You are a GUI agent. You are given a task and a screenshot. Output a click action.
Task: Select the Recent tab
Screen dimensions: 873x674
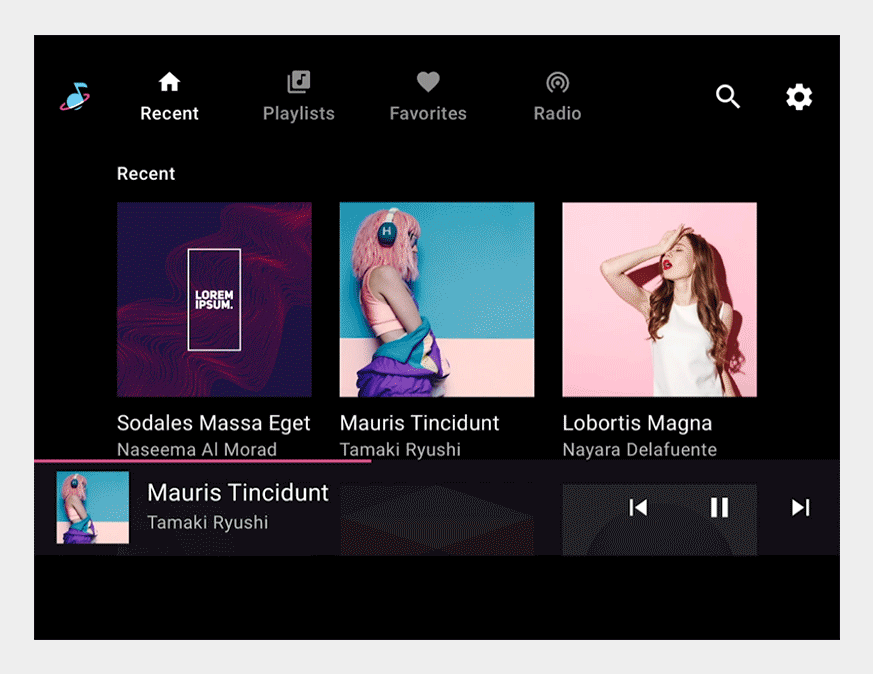169,97
